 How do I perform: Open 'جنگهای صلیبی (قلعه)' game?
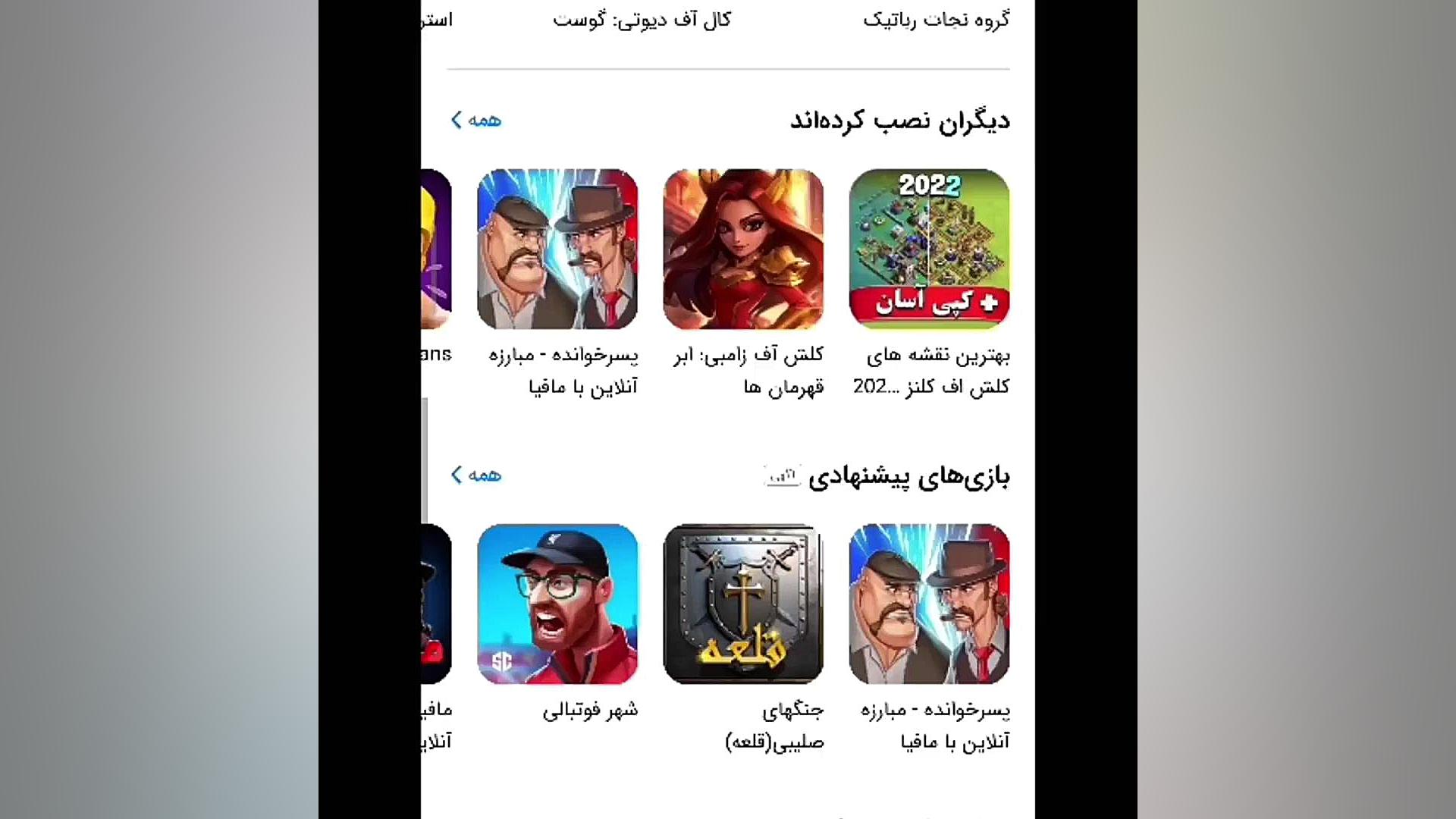click(x=743, y=604)
